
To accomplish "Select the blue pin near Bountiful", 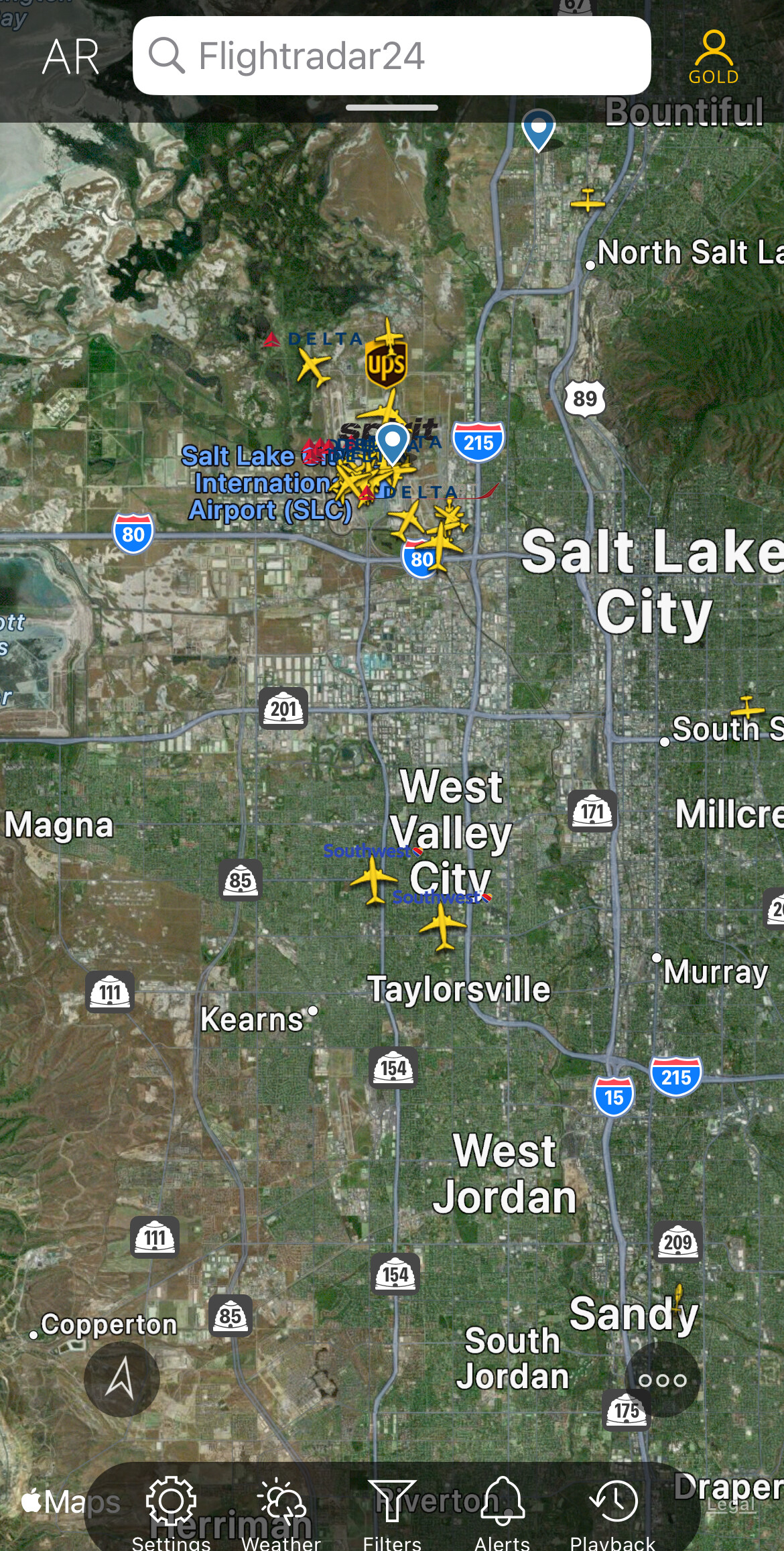I will point(538,129).
